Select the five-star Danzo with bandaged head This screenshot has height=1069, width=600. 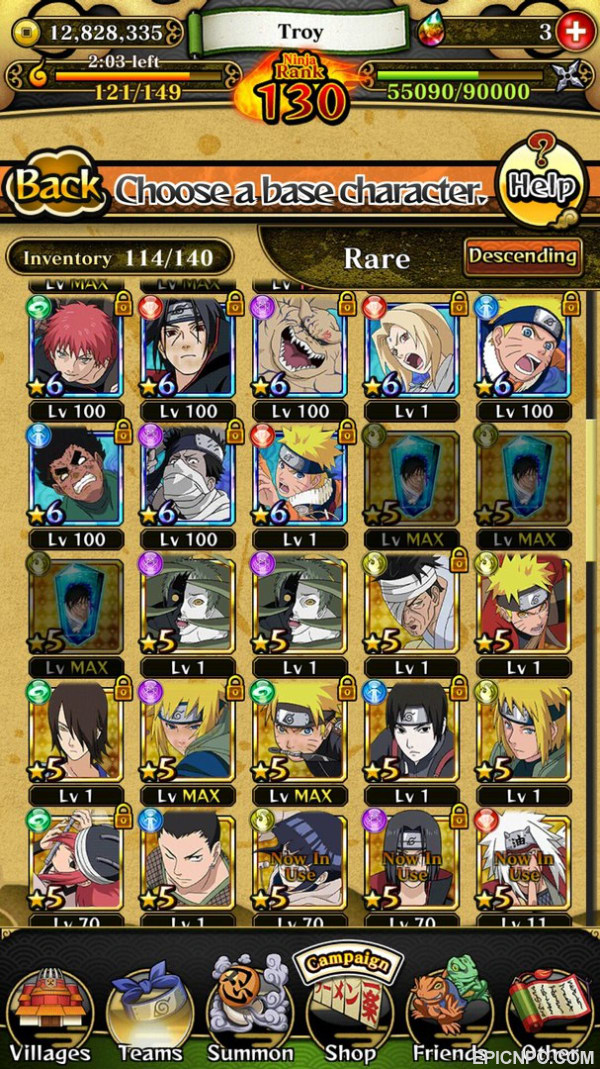pyautogui.click(x=412, y=604)
